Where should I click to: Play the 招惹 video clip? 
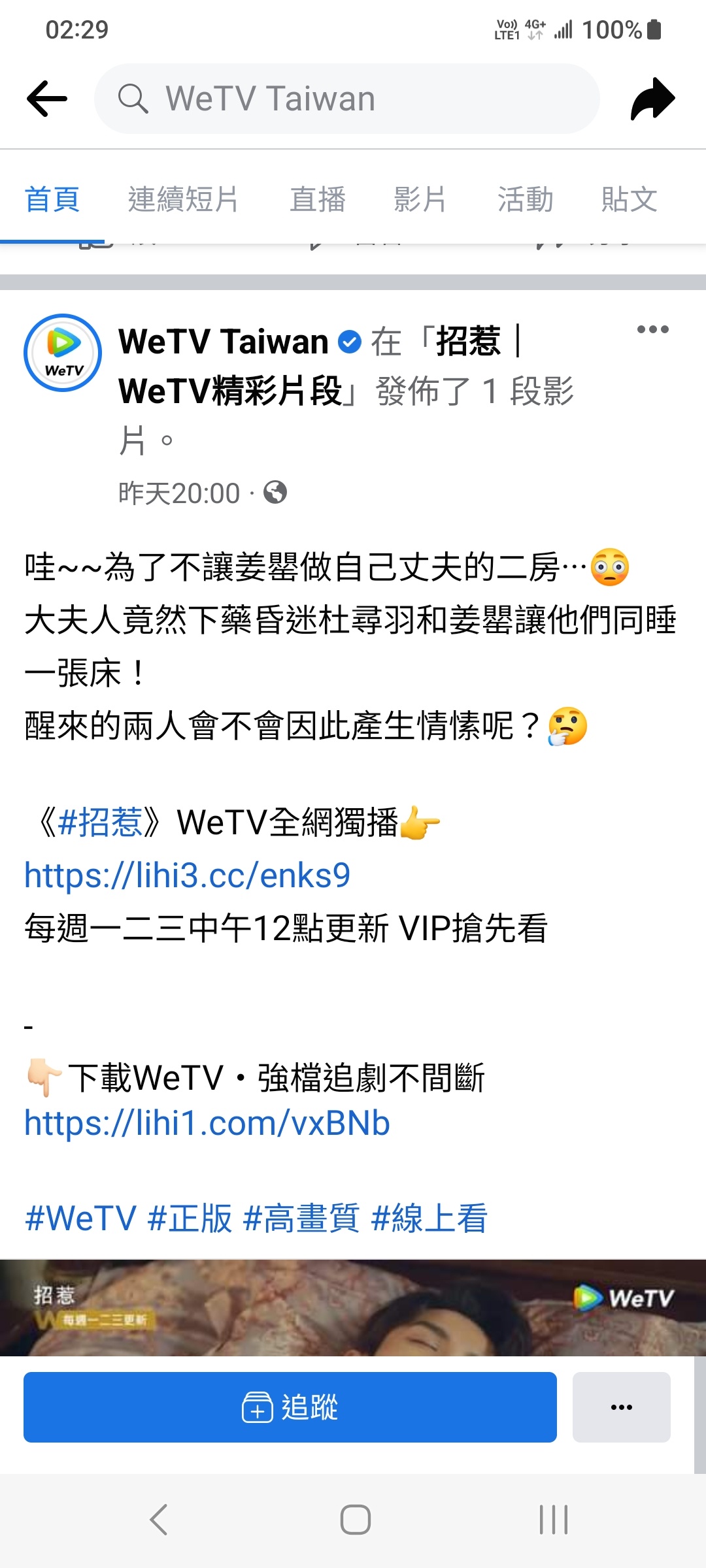pyautogui.click(x=353, y=1307)
